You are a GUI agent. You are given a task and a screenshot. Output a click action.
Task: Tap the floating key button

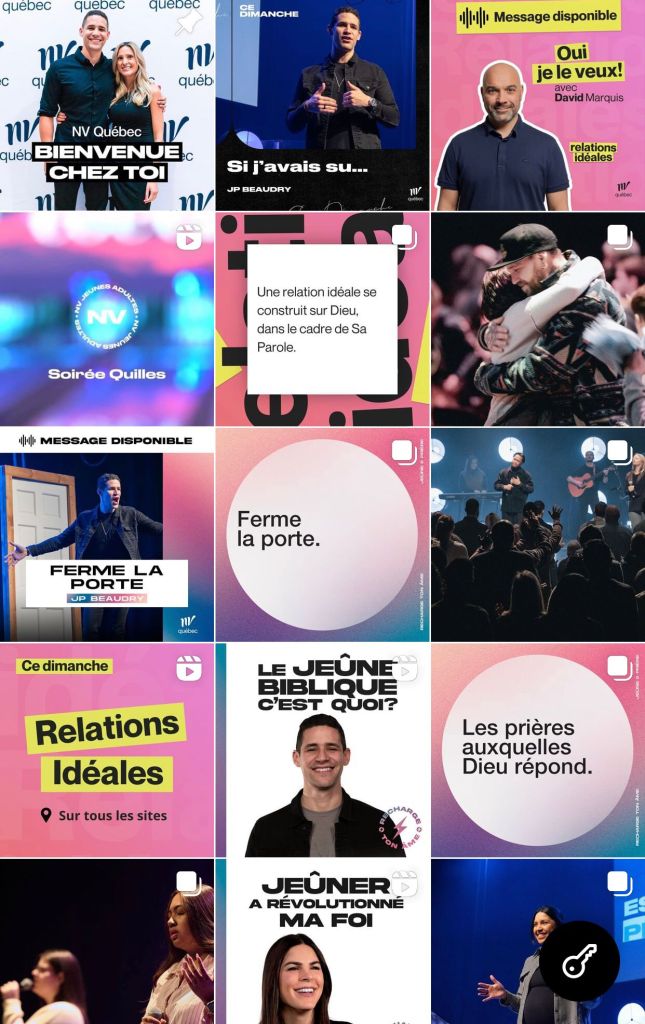(x=580, y=961)
